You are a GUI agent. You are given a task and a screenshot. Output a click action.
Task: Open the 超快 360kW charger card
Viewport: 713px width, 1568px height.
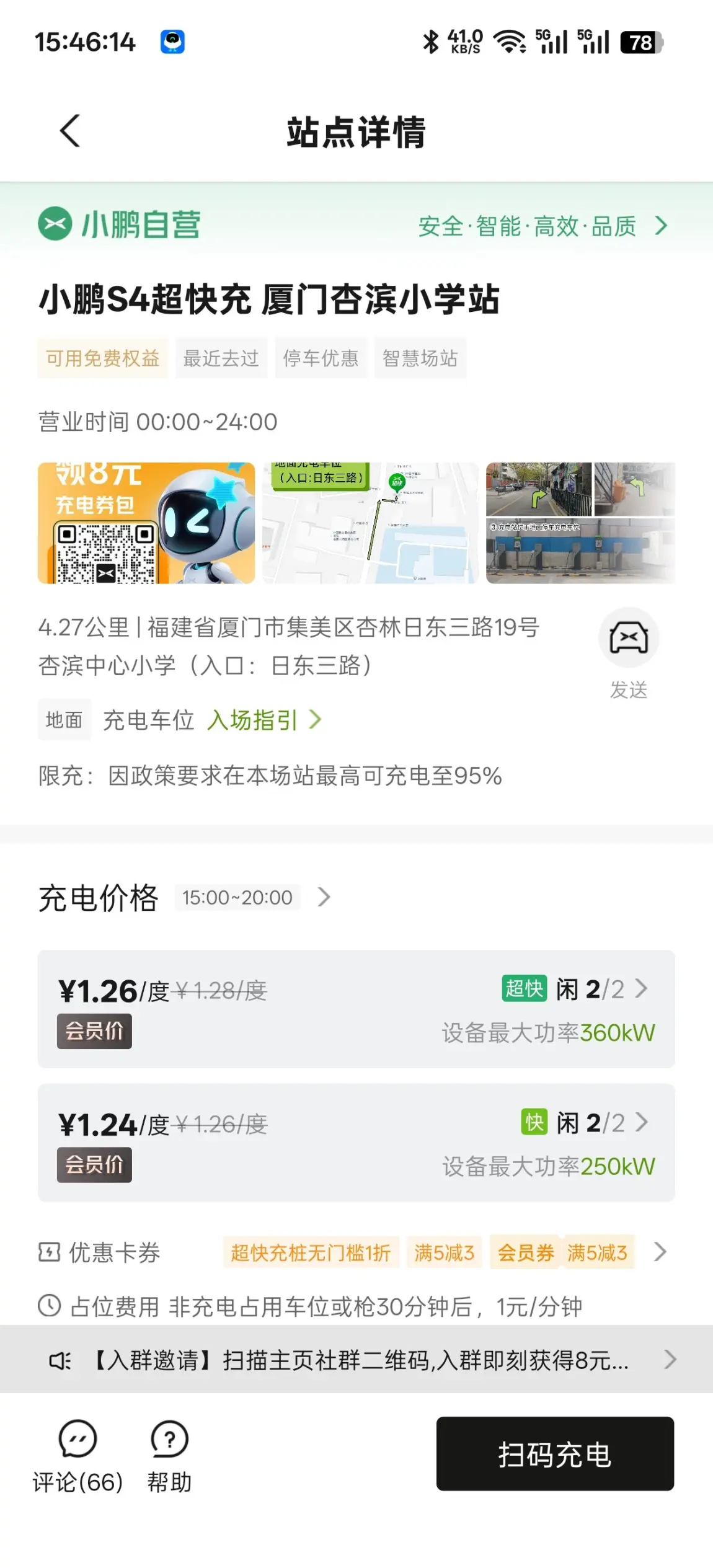pos(356,1009)
